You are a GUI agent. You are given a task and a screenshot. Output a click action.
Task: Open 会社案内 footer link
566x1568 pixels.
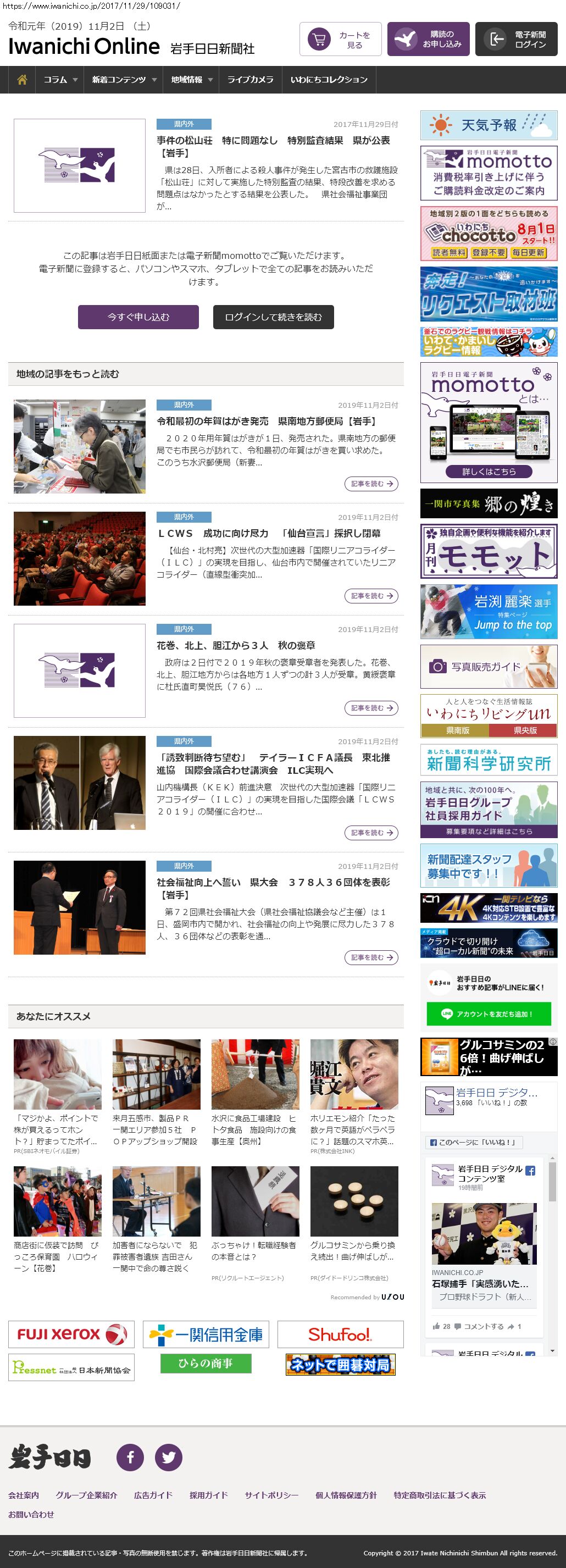tap(23, 1495)
